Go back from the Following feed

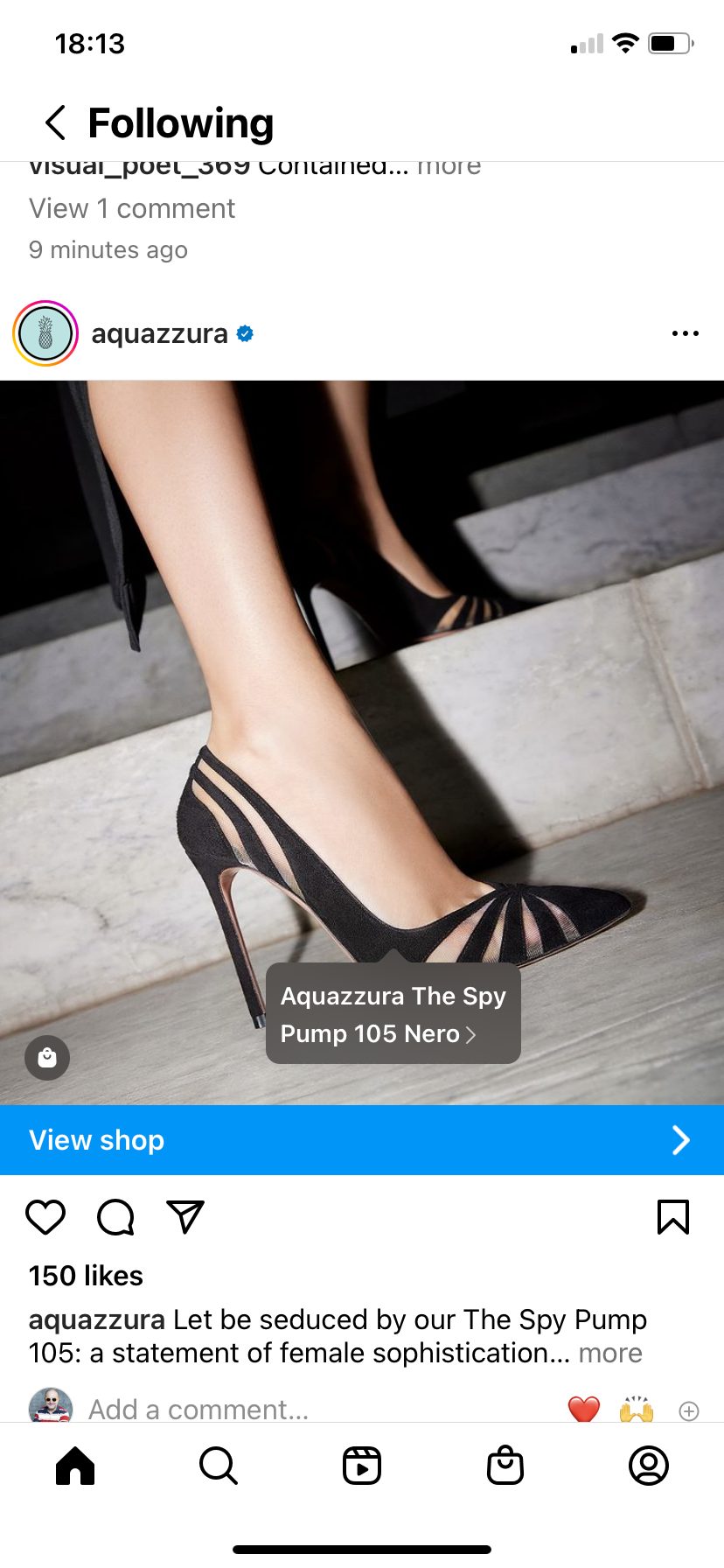click(x=55, y=123)
